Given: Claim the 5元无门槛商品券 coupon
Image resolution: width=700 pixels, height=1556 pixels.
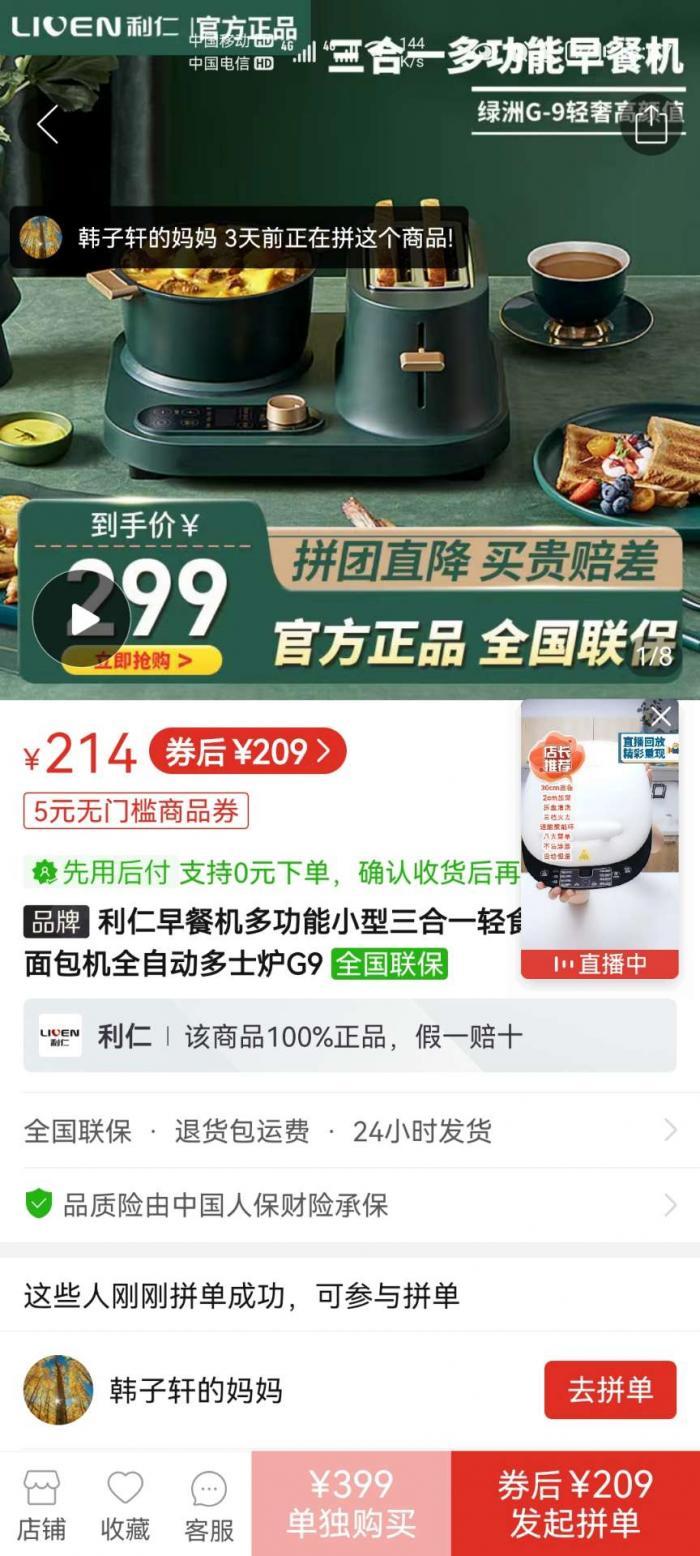Looking at the screenshot, I should 136,811.
